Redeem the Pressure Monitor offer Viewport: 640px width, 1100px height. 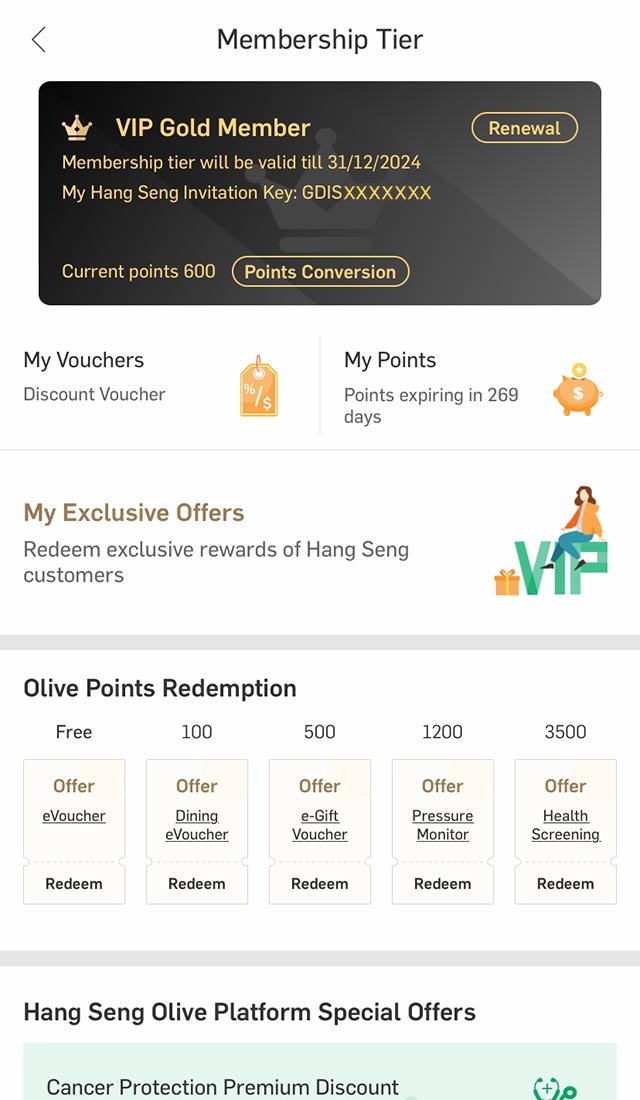click(442, 884)
